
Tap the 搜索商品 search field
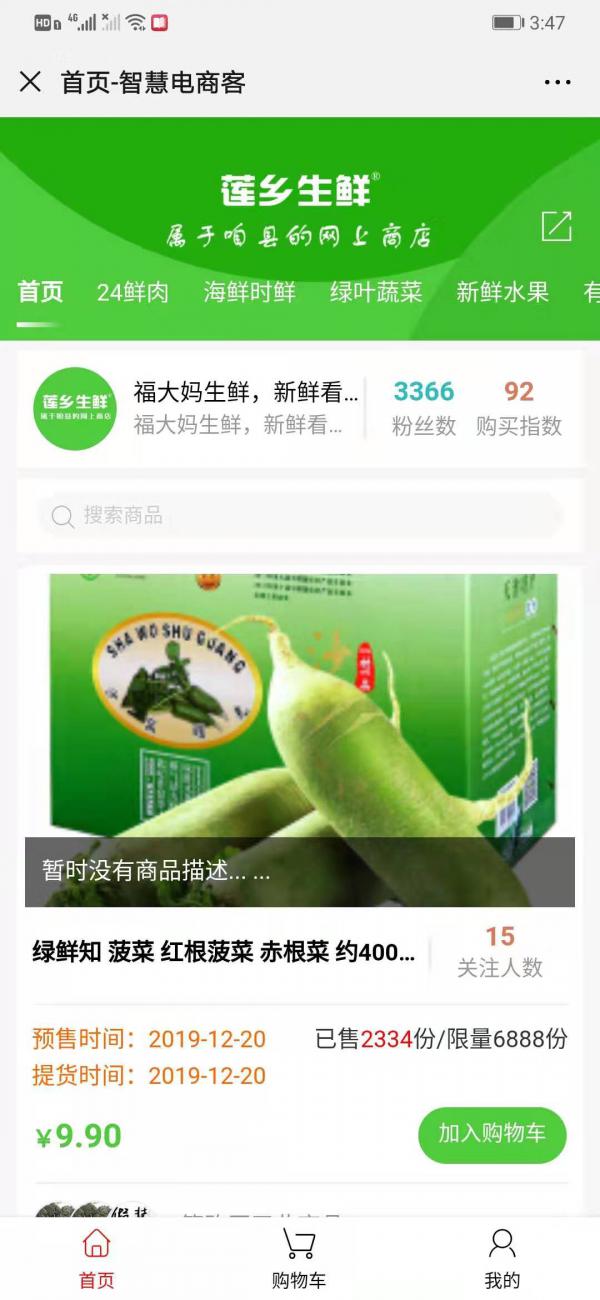[300, 516]
